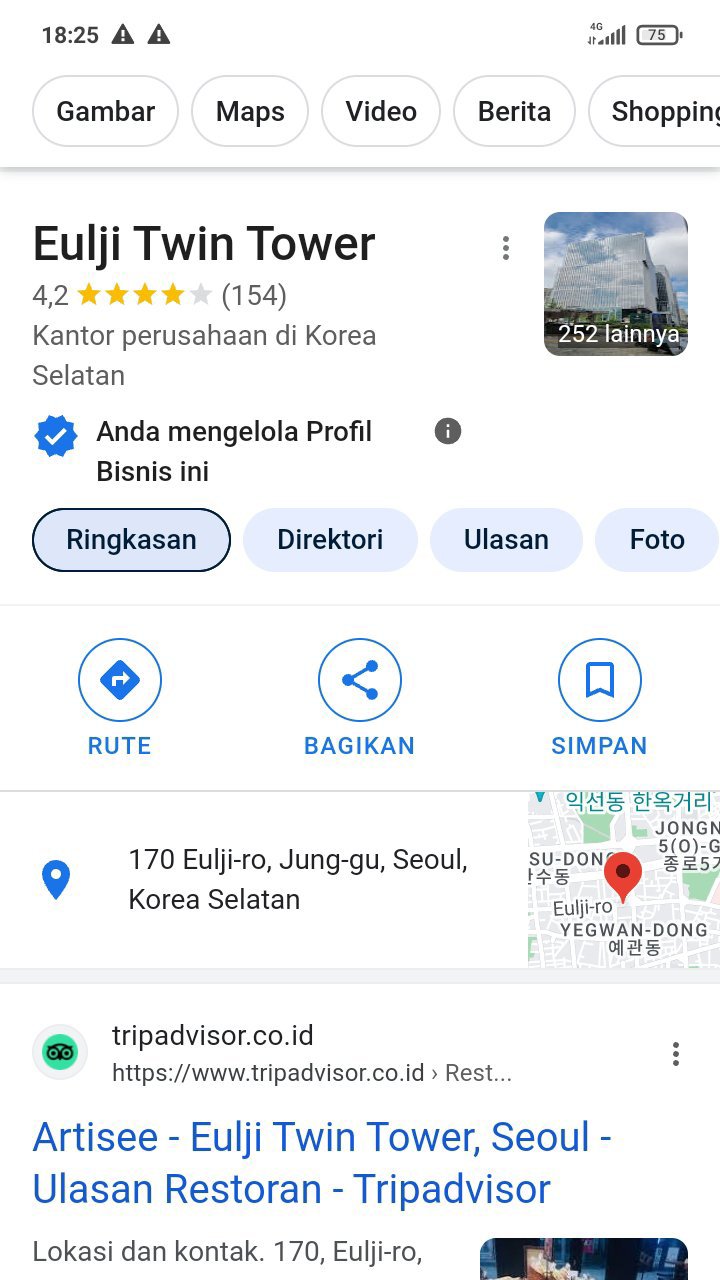
Task: Show Berita search results
Action: tap(514, 111)
